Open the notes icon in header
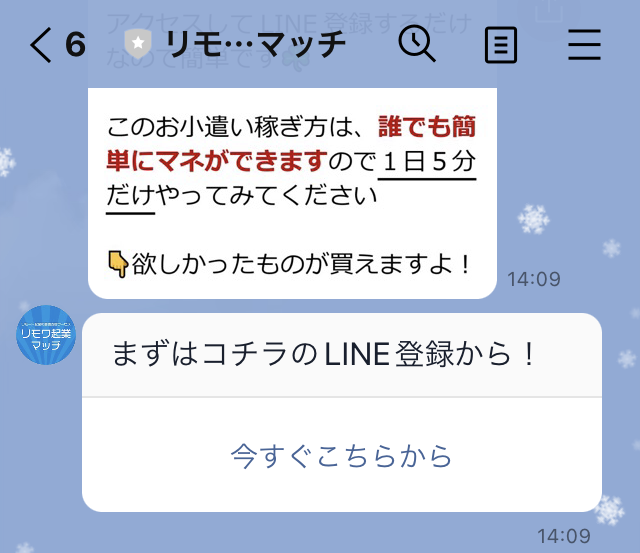The image size is (640, 553). pos(501,45)
